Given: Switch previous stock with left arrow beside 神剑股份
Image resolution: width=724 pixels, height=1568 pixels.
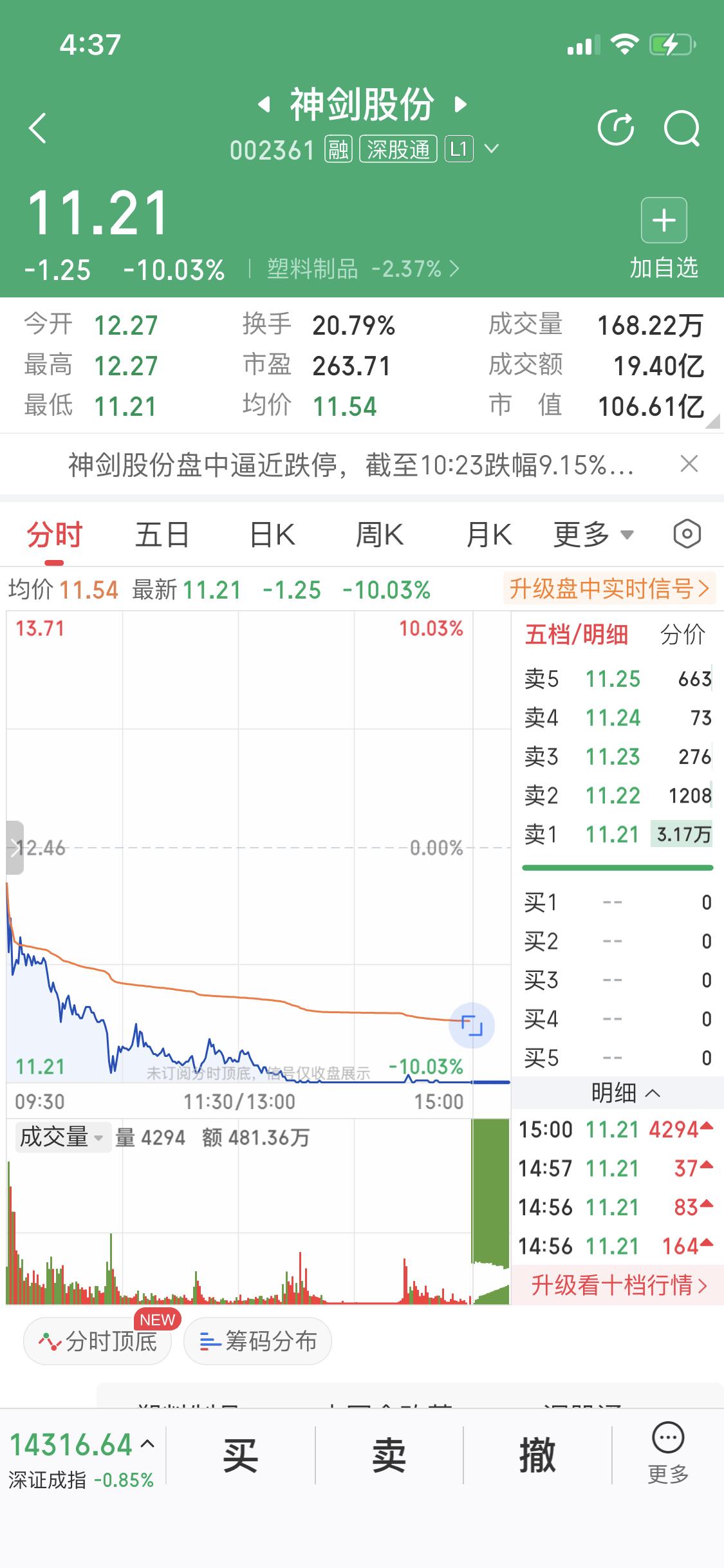Looking at the screenshot, I should [x=266, y=104].
